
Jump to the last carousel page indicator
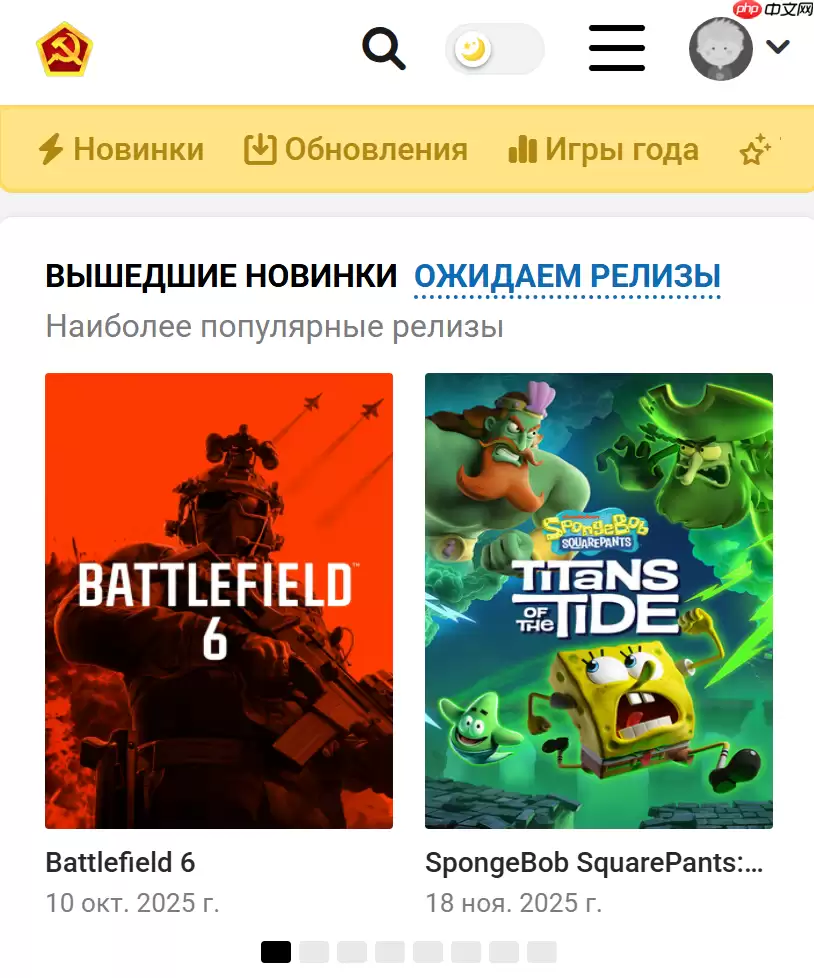(541, 951)
